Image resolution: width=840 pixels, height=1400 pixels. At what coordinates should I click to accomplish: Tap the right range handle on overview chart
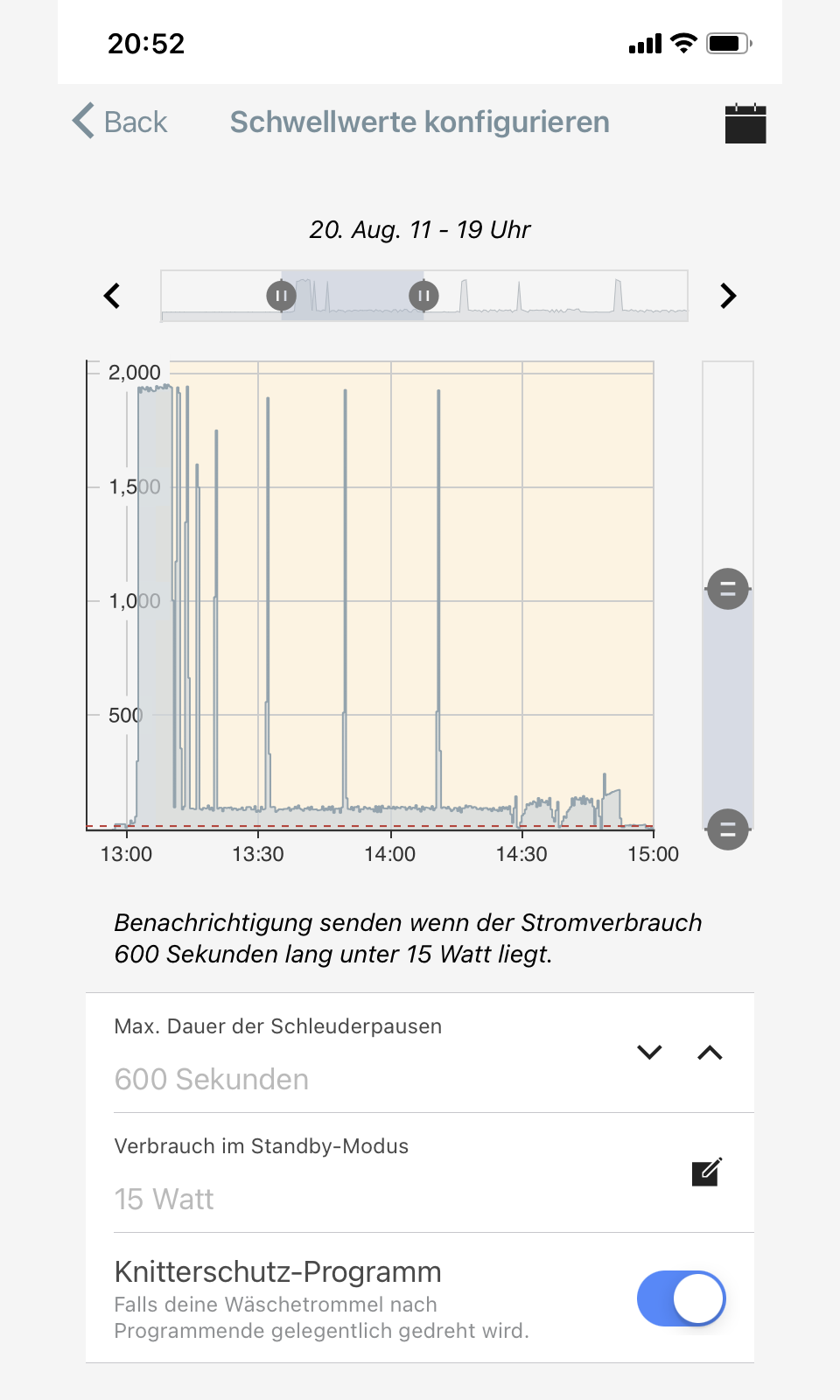click(x=423, y=296)
